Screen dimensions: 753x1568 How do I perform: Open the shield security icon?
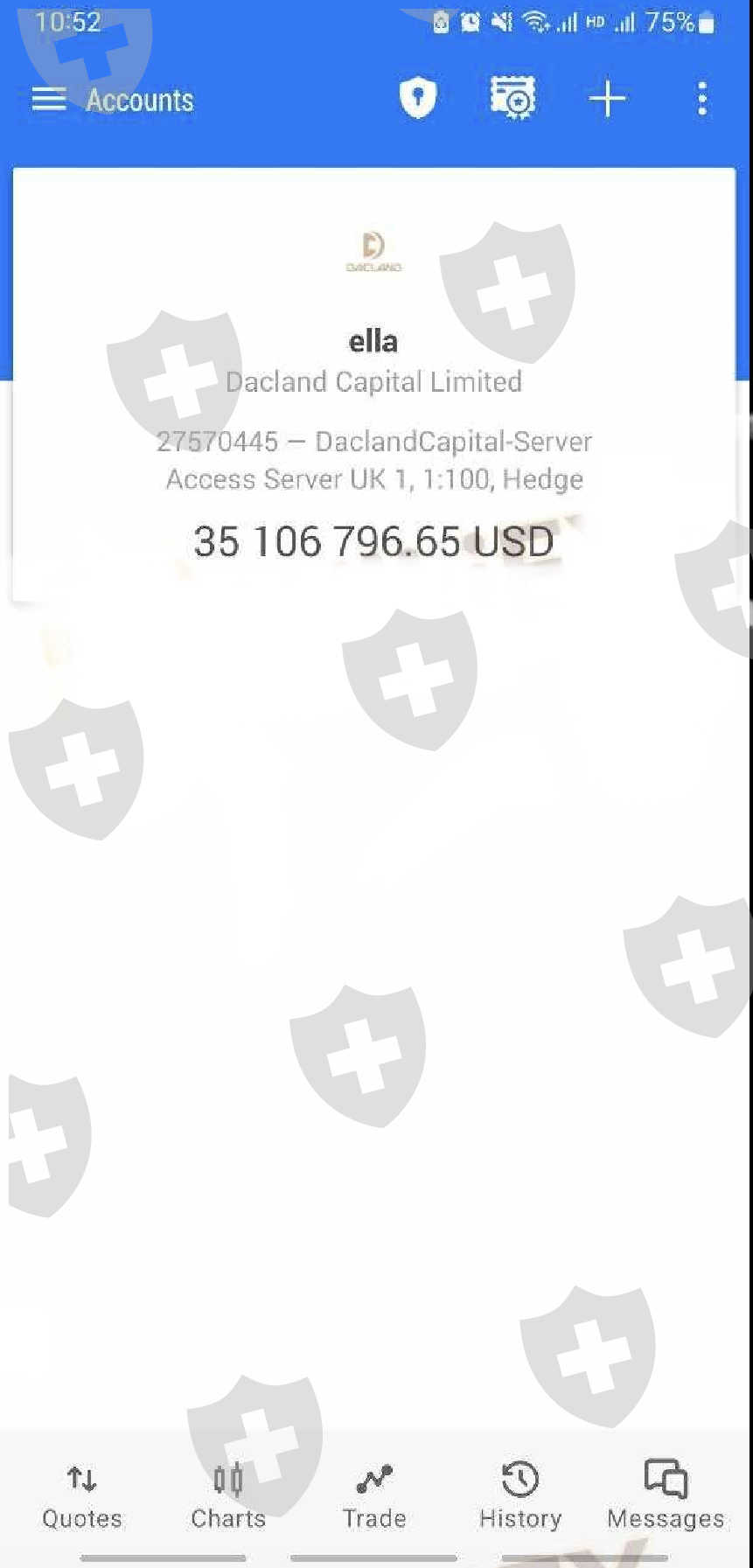[418, 98]
